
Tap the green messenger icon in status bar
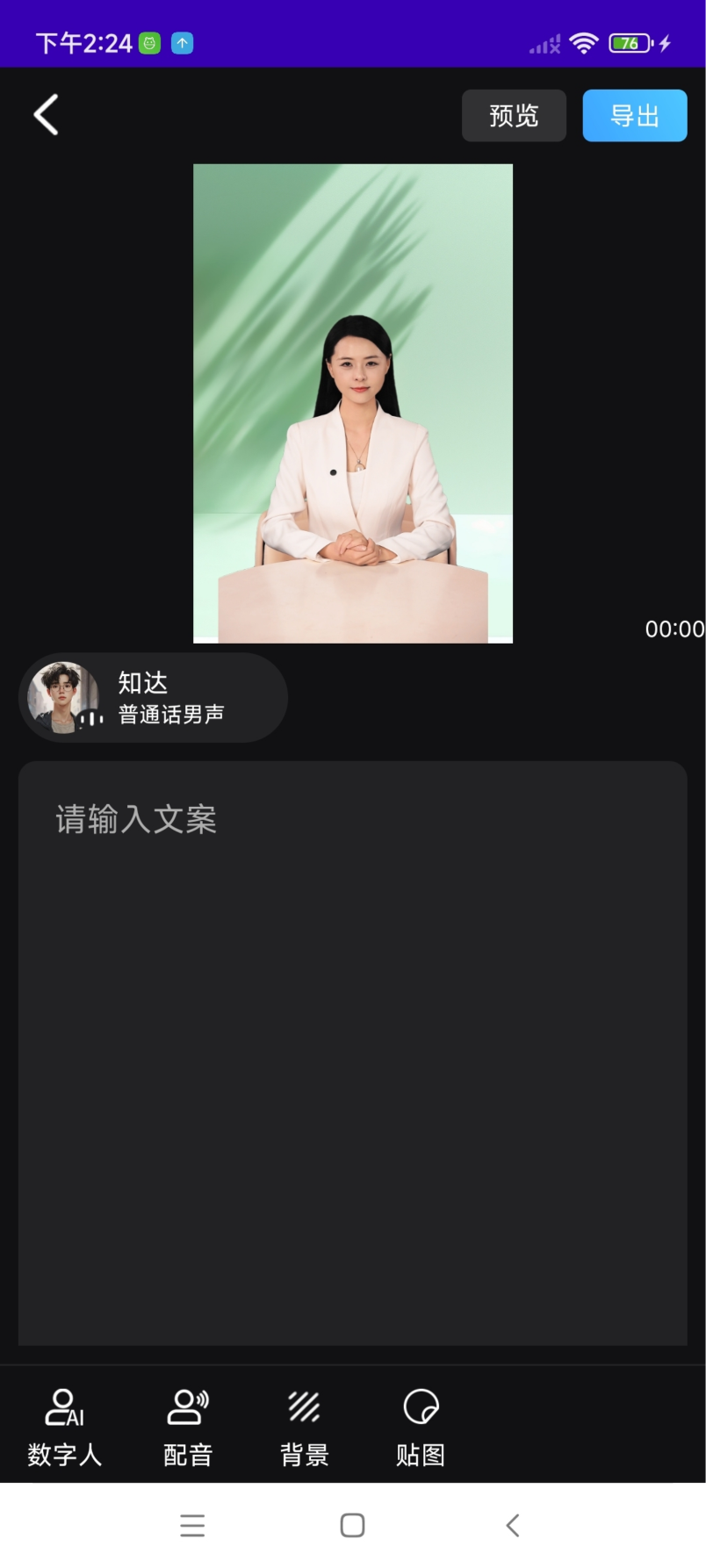[151, 42]
